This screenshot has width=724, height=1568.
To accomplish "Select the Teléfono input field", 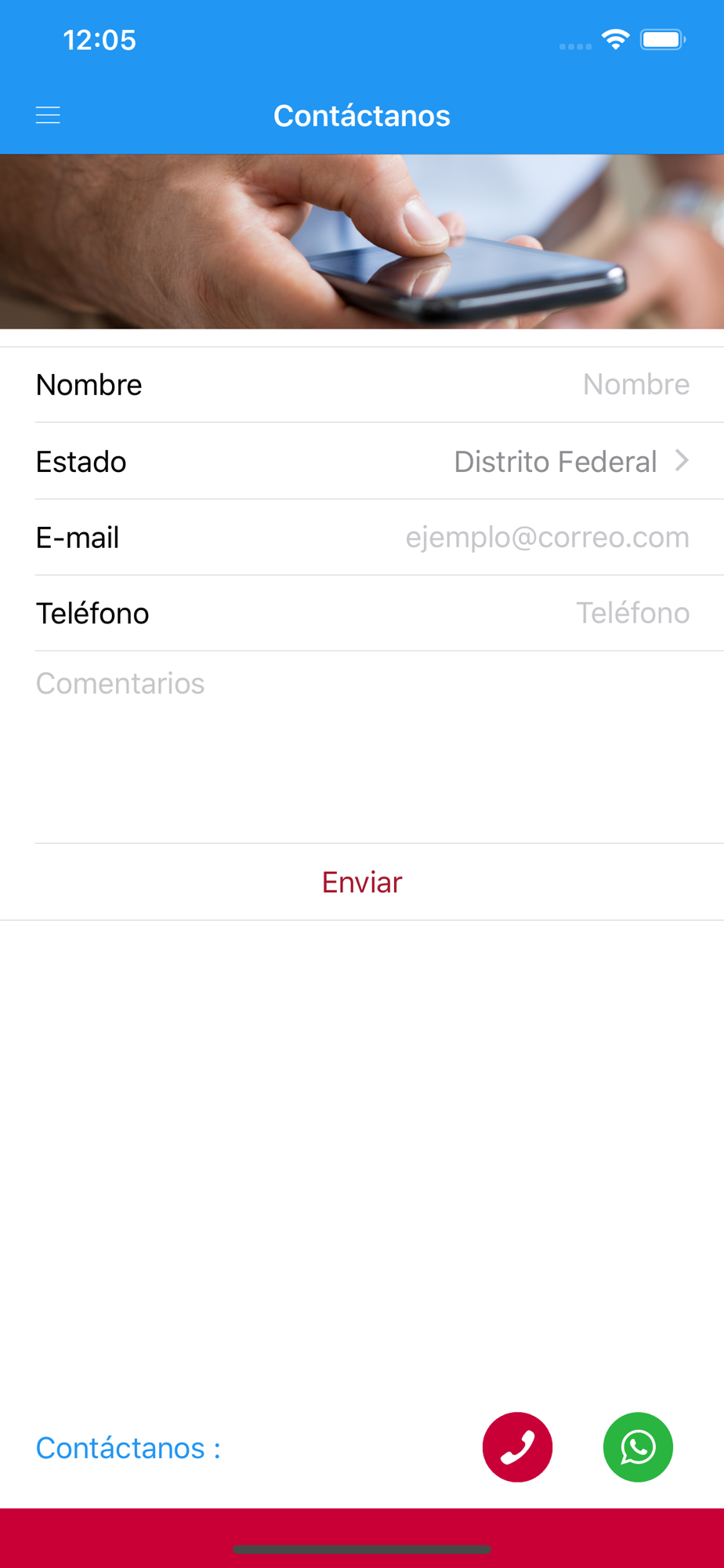I will (x=362, y=613).
